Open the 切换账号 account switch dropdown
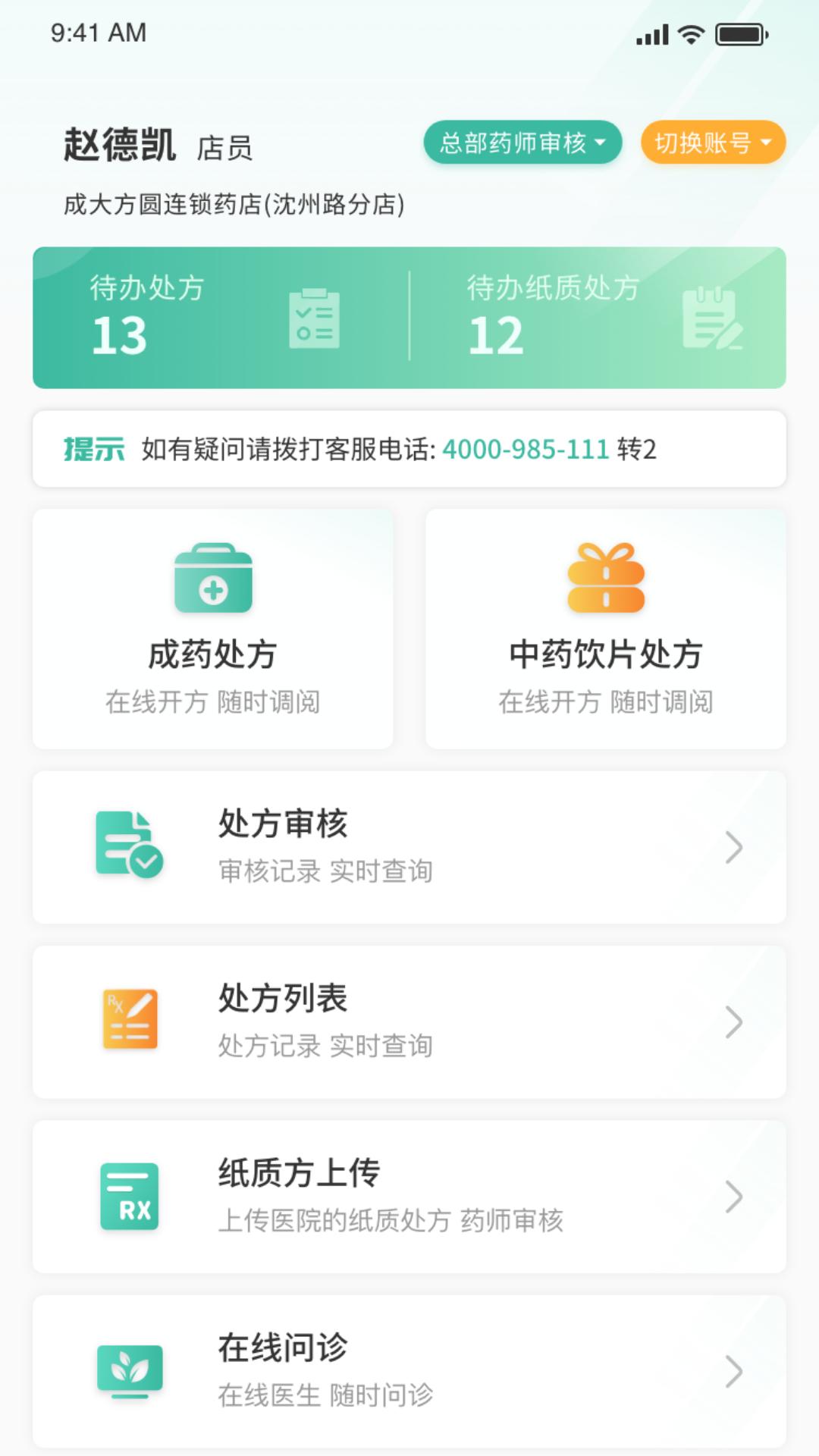The height and width of the screenshot is (1456, 819). (711, 142)
